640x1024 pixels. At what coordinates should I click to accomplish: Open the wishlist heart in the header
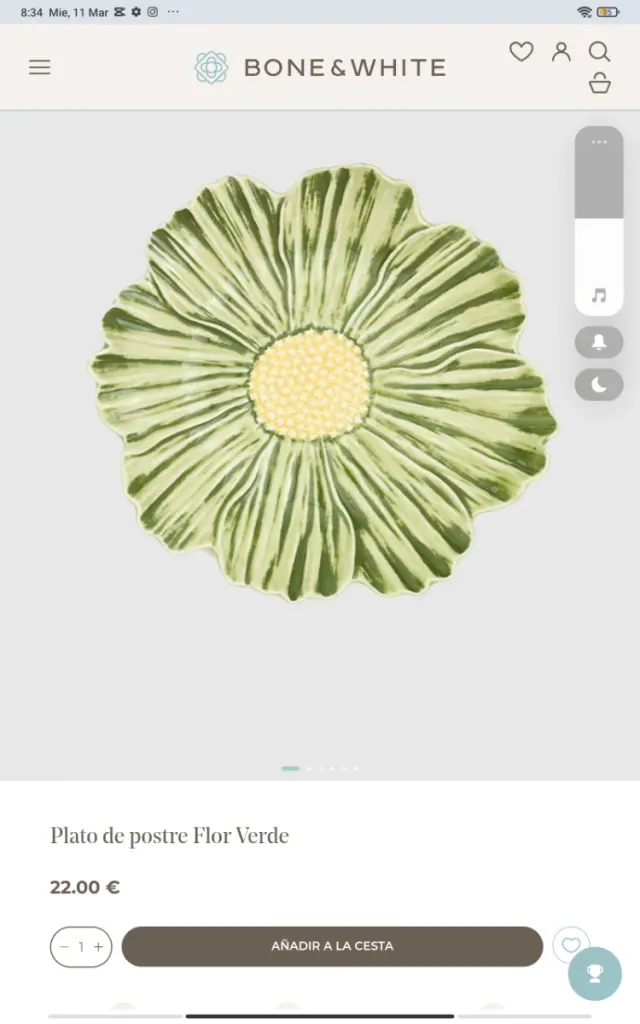tap(521, 51)
